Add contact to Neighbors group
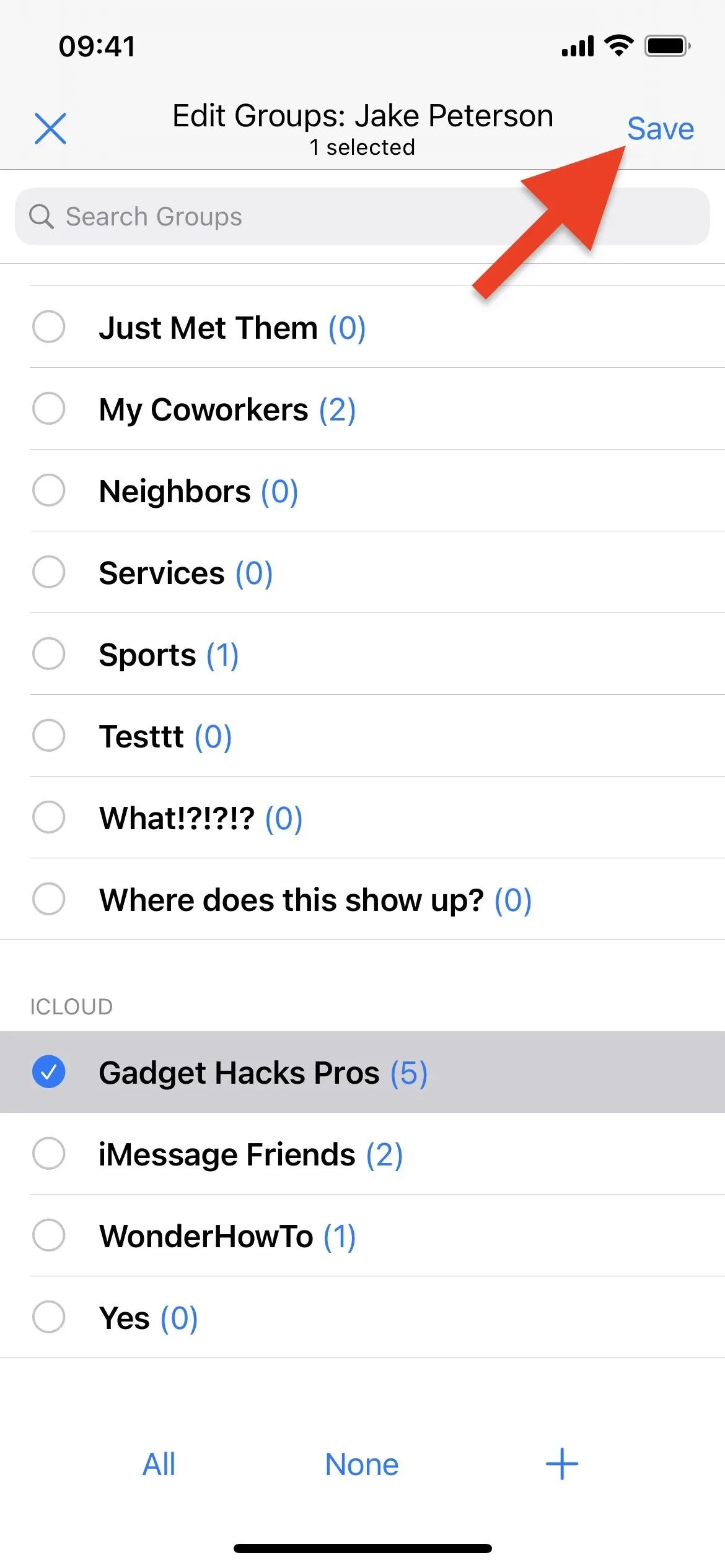Screen dimensions: 725x1568 pos(362,490)
